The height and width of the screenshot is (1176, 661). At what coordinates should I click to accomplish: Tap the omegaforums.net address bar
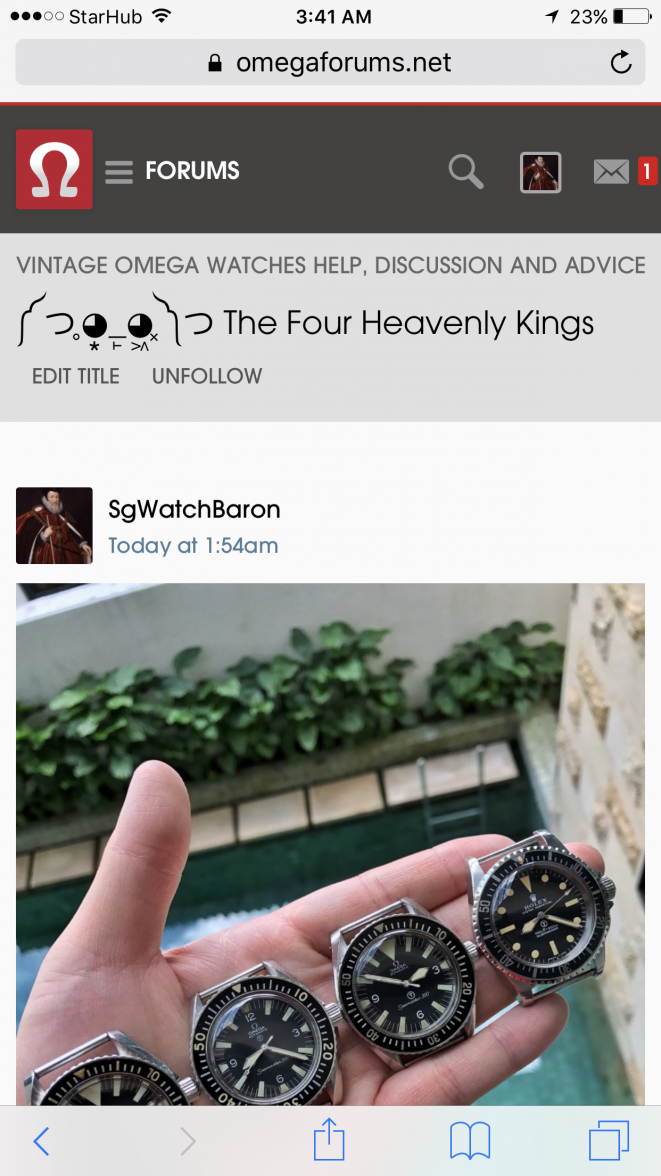coord(330,63)
